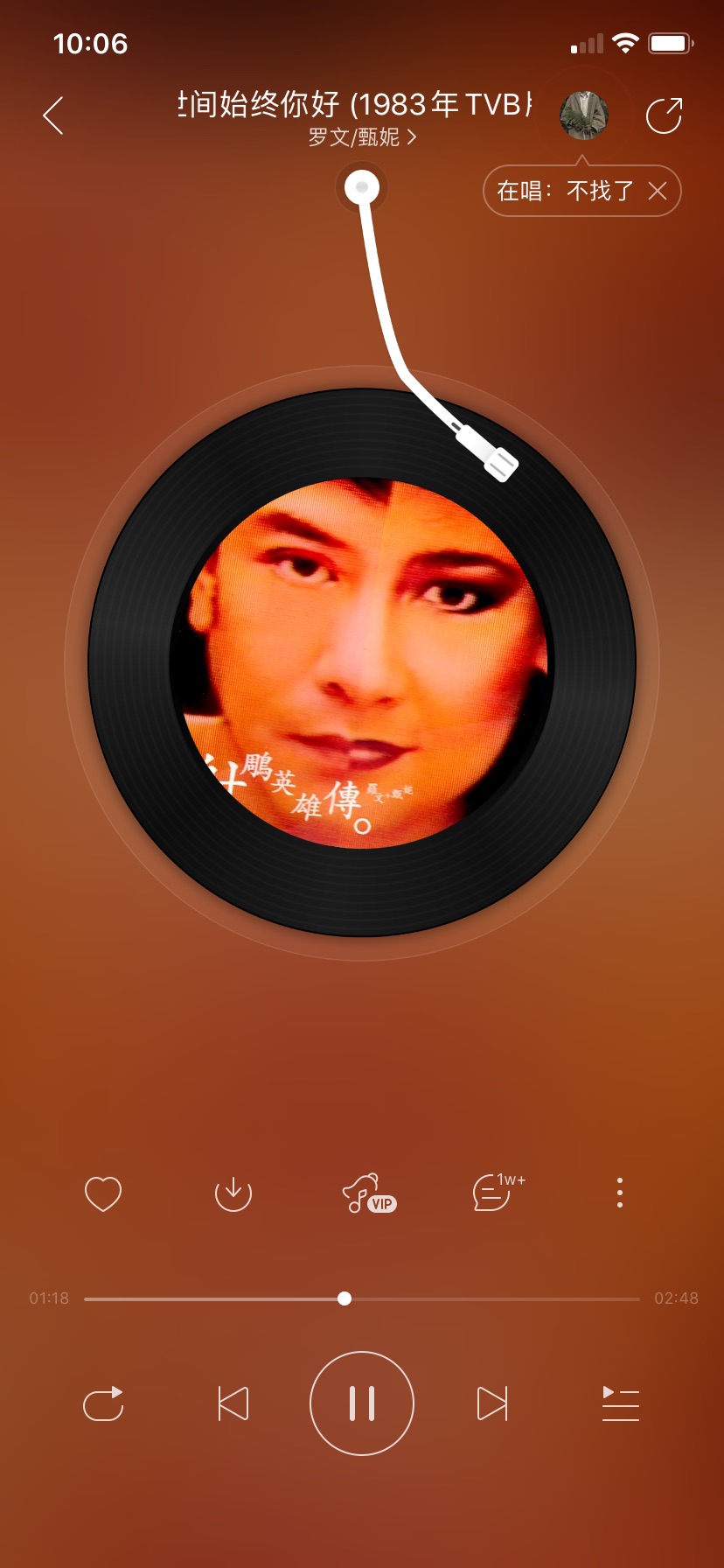Tap the playback progress bar
This screenshot has height=1568, width=724.
tap(362, 1298)
